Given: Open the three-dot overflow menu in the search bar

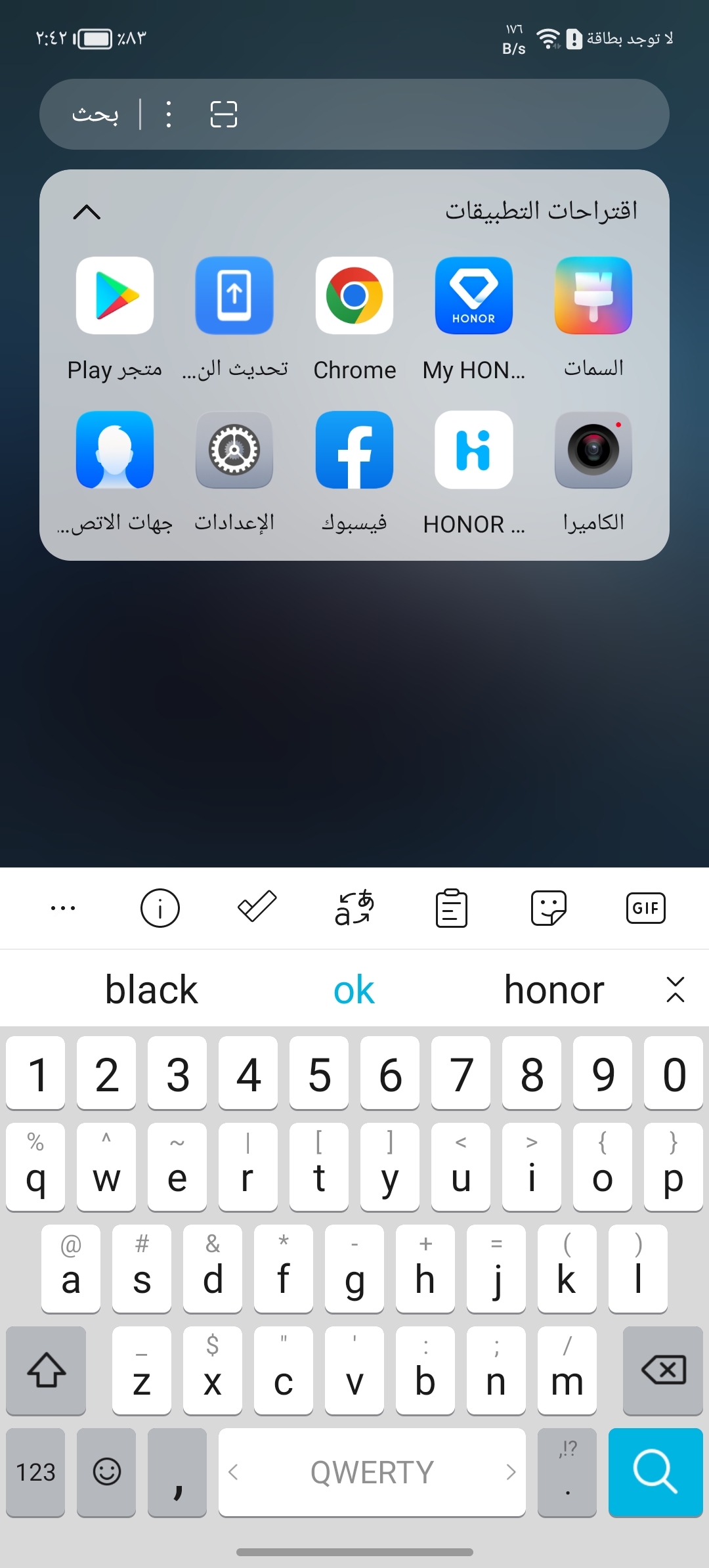Looking at the screenshot, I should (169, 114).
